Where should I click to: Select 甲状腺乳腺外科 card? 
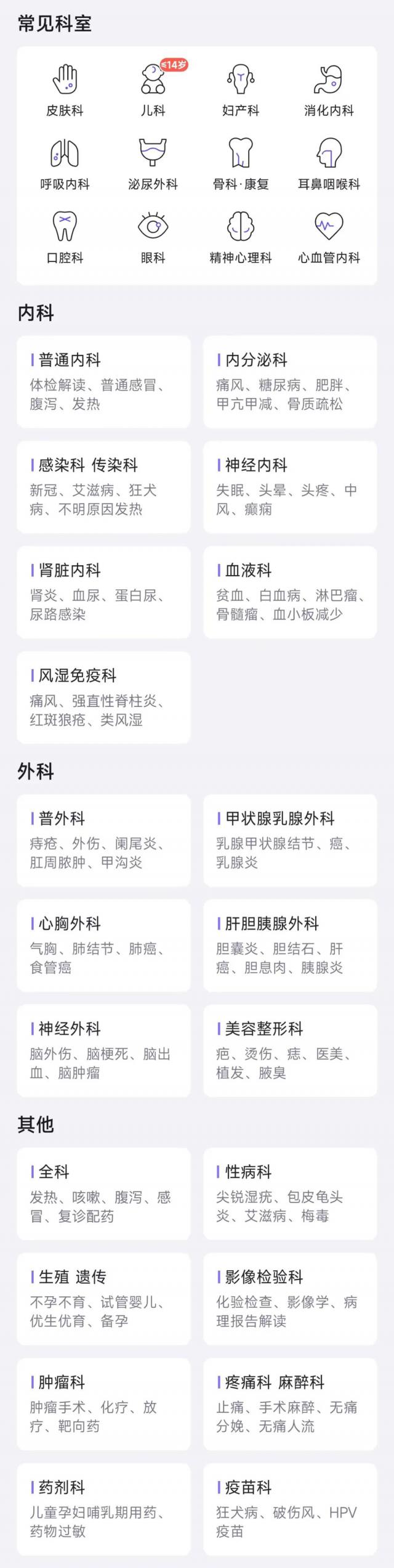click(x=290, y=840)
